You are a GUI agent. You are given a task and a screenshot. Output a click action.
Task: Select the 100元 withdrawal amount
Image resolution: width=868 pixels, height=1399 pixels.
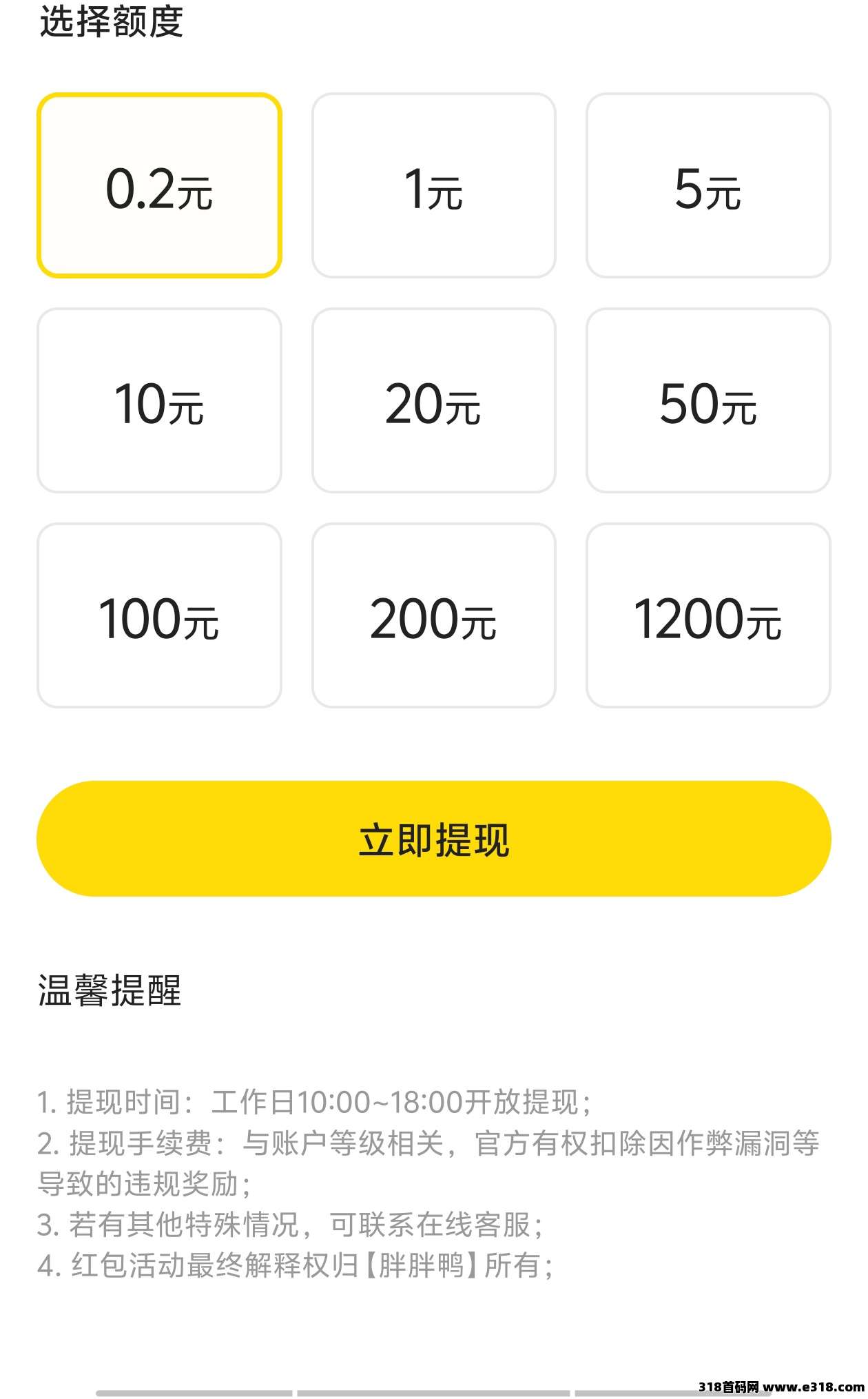(x=159, y=616)
